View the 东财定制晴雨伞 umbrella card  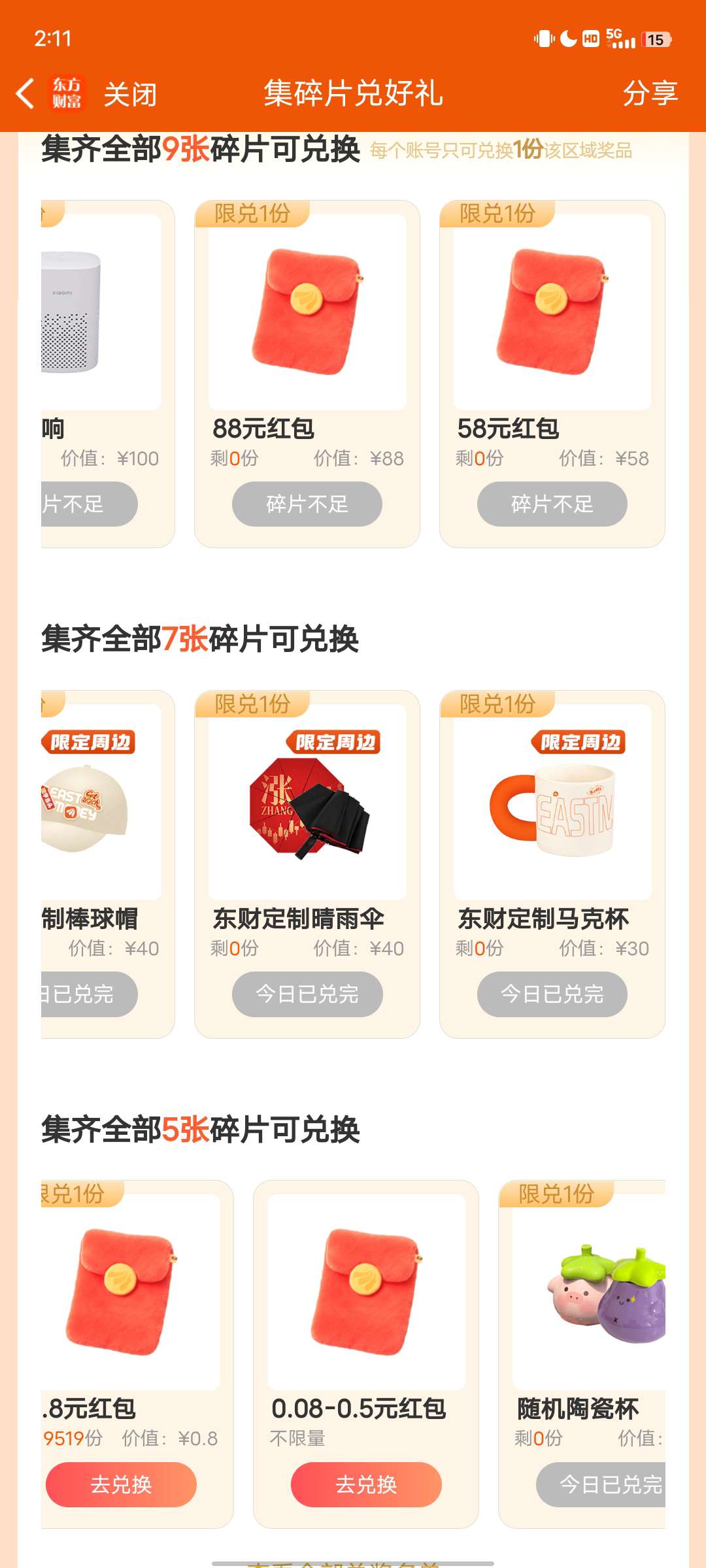click(307, 802)
